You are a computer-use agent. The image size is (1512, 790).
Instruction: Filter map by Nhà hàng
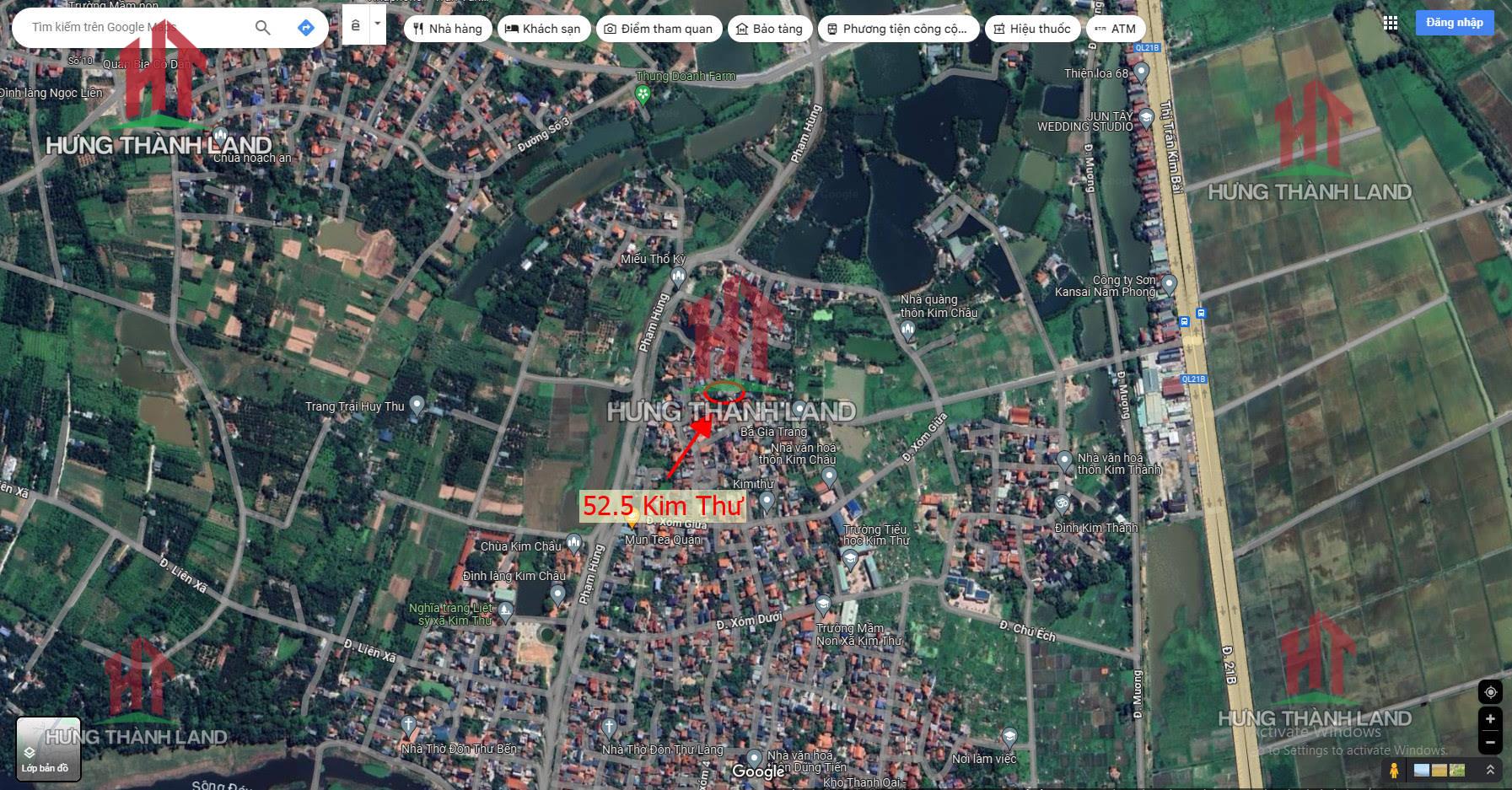[447, 29]
